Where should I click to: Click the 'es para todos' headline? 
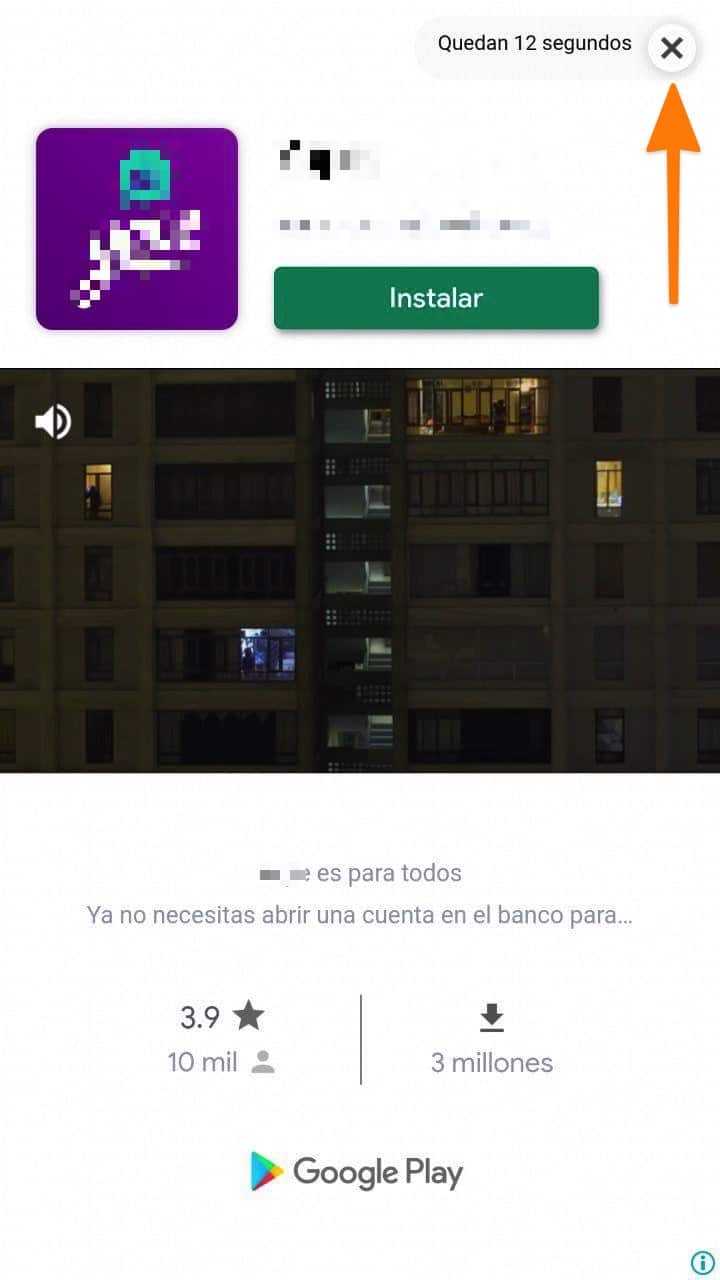pos(360,872)
